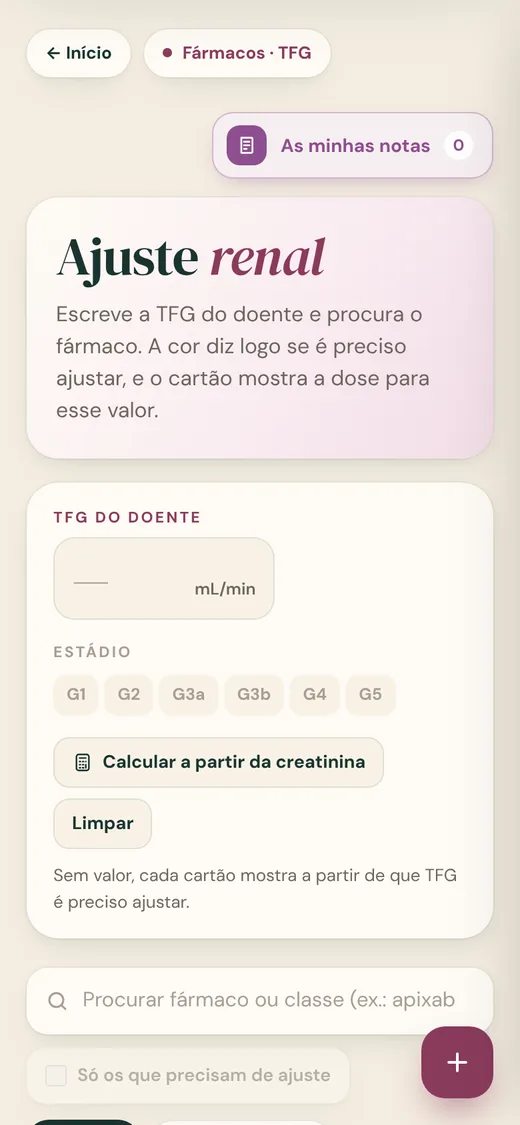Tap the Limpar button
The image size is (520, 1125).
click(103, 824)
